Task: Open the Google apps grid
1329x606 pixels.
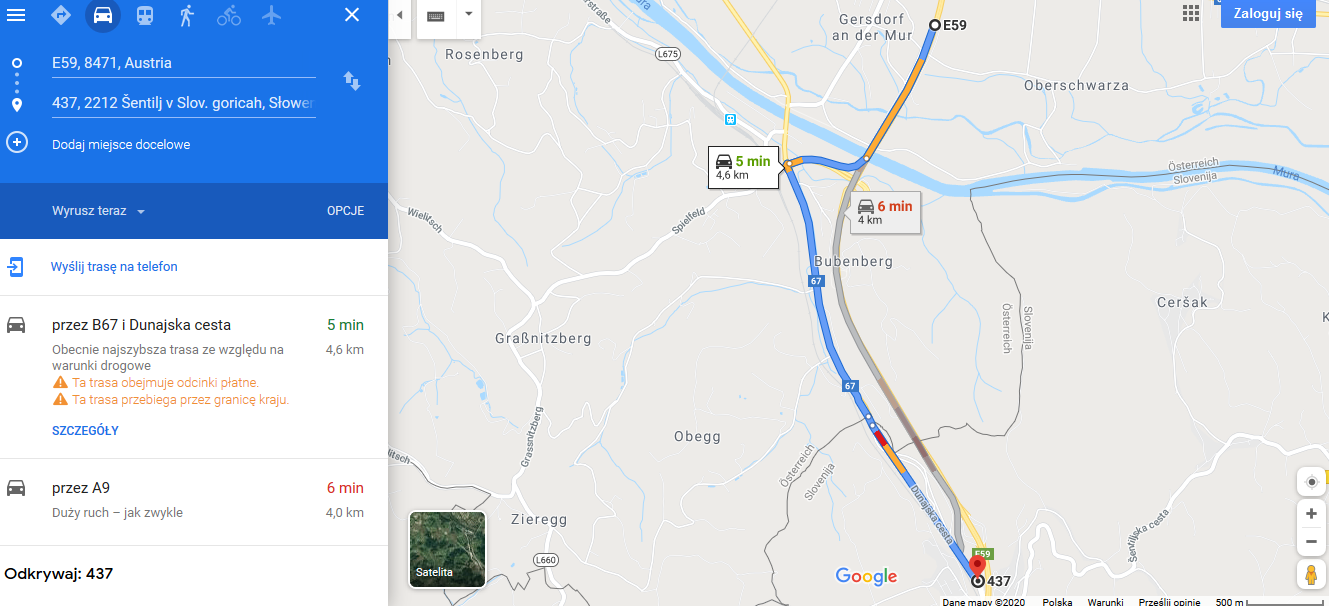Action: click(1190, 13)
